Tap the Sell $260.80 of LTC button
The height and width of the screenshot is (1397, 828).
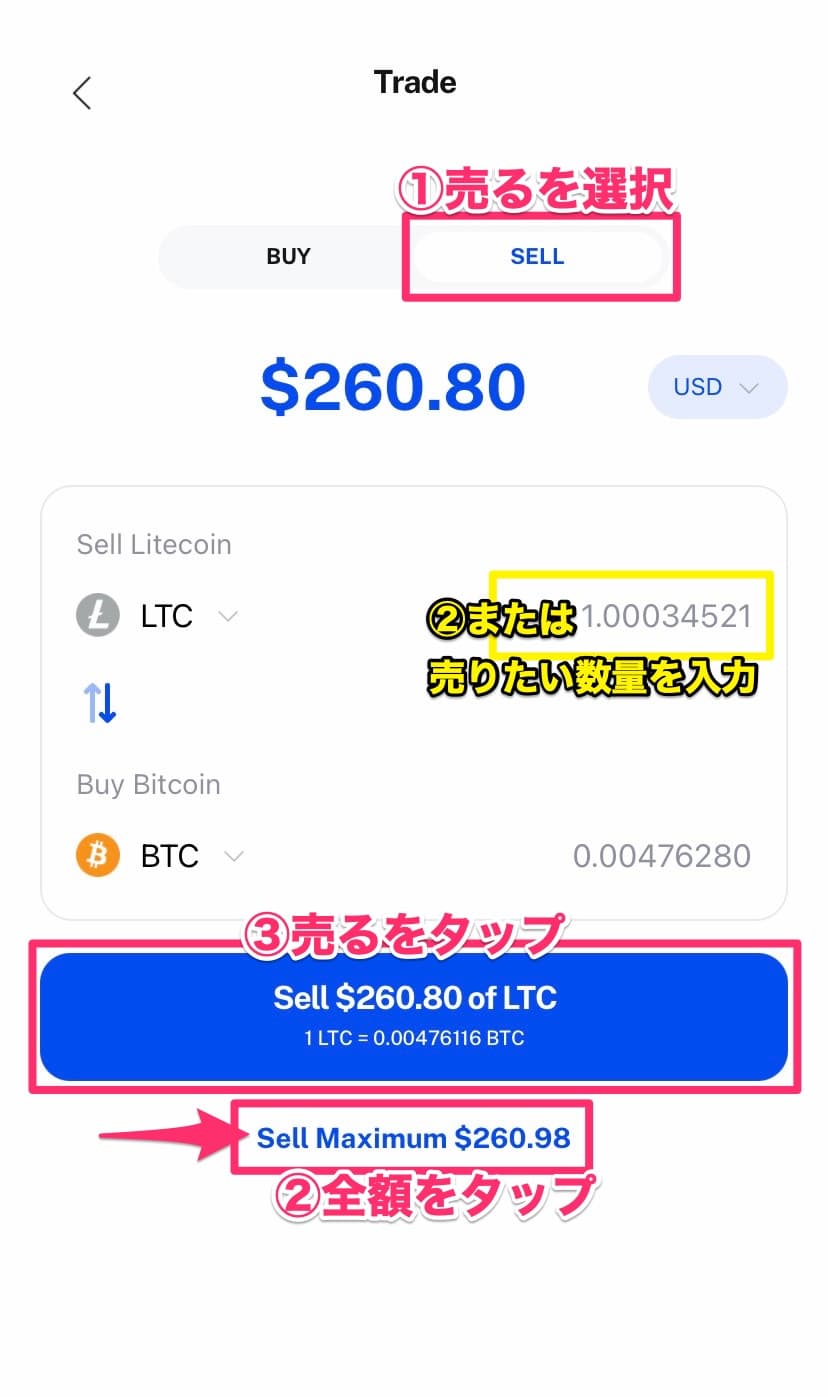pyautogui.click(x=414, y=1016)
